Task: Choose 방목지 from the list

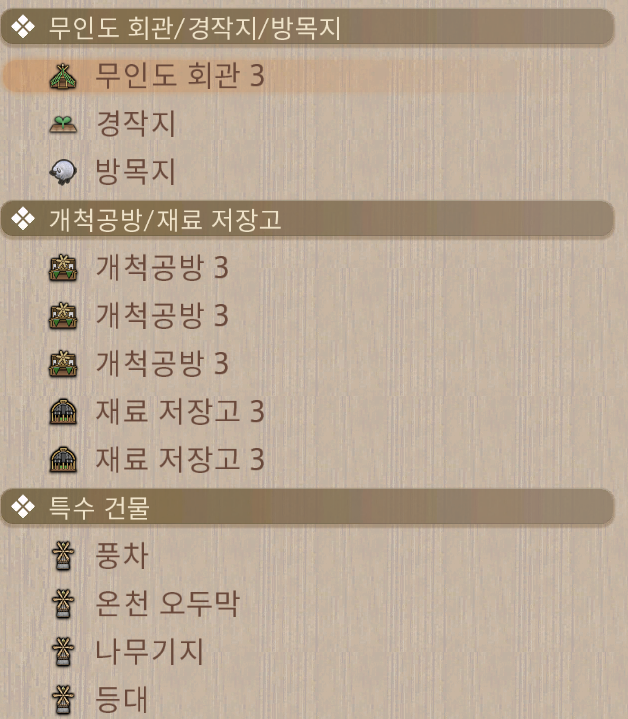Action: point(136,172)
